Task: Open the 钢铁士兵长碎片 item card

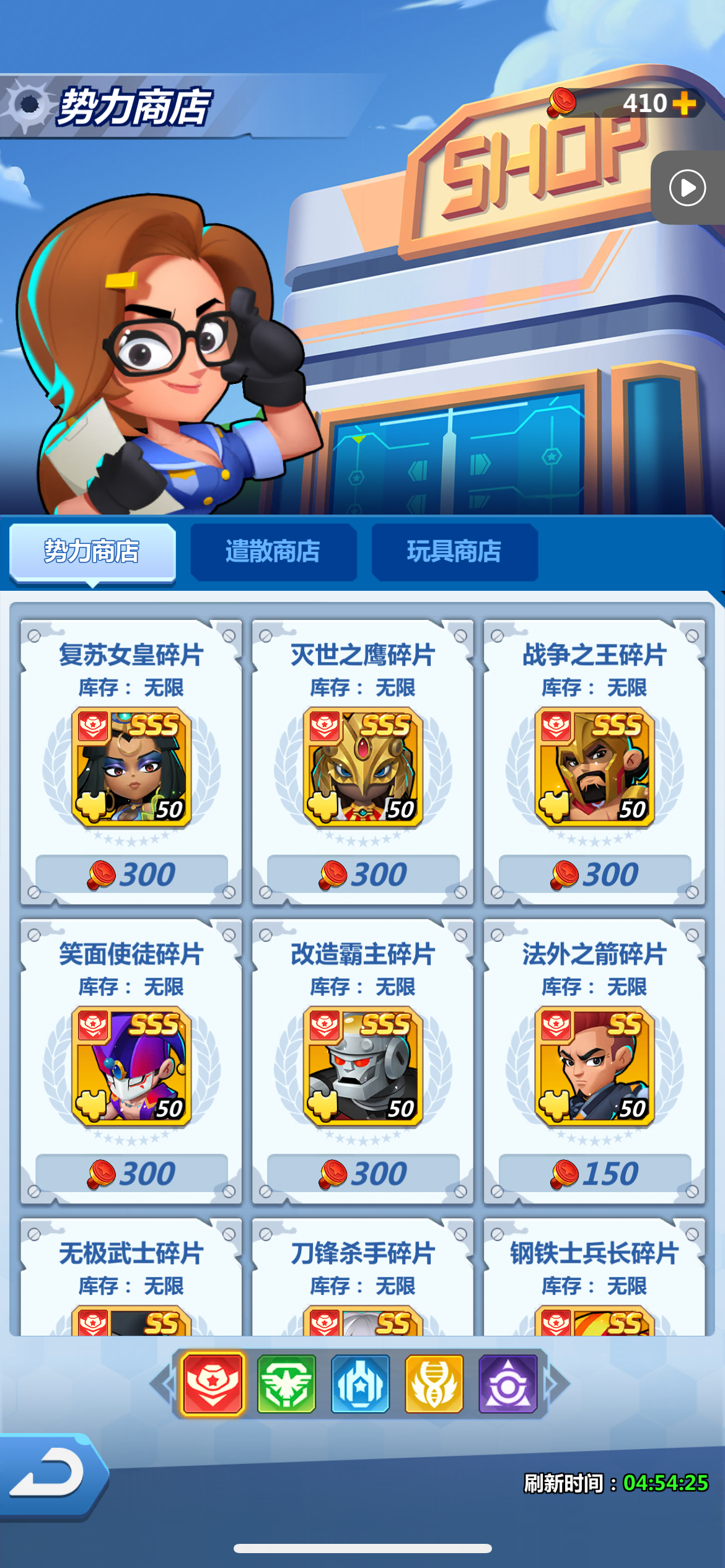Action: click(x=595, y=1276)
